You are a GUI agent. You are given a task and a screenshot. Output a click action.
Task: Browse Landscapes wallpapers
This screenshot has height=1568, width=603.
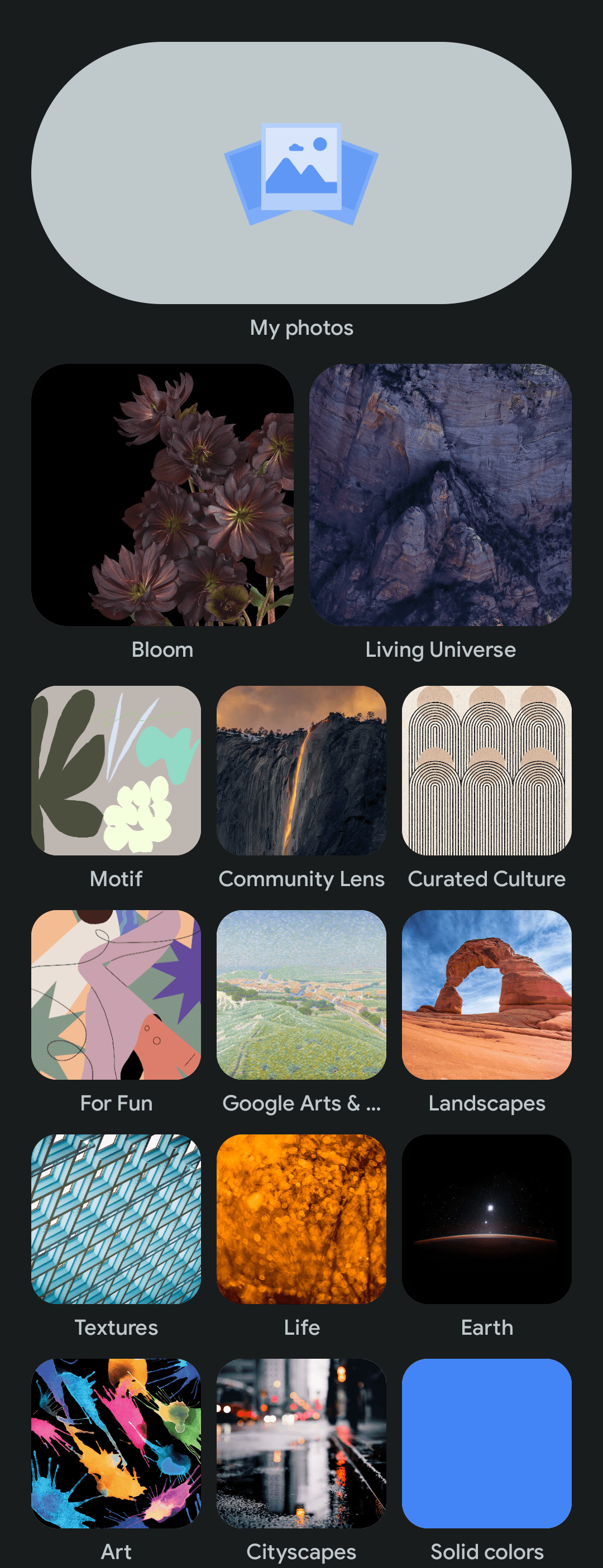pyautogui.click(x=486, y=994)
